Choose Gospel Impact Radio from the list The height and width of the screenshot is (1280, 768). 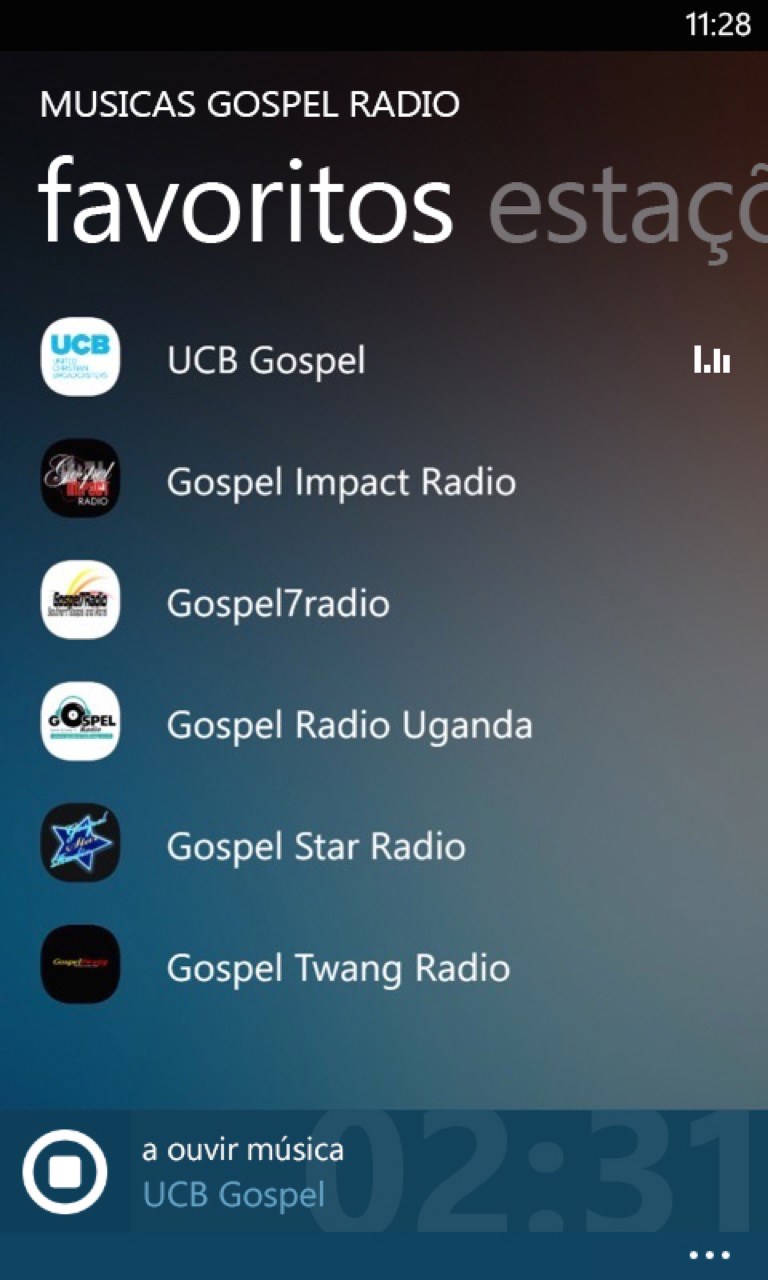340,481
